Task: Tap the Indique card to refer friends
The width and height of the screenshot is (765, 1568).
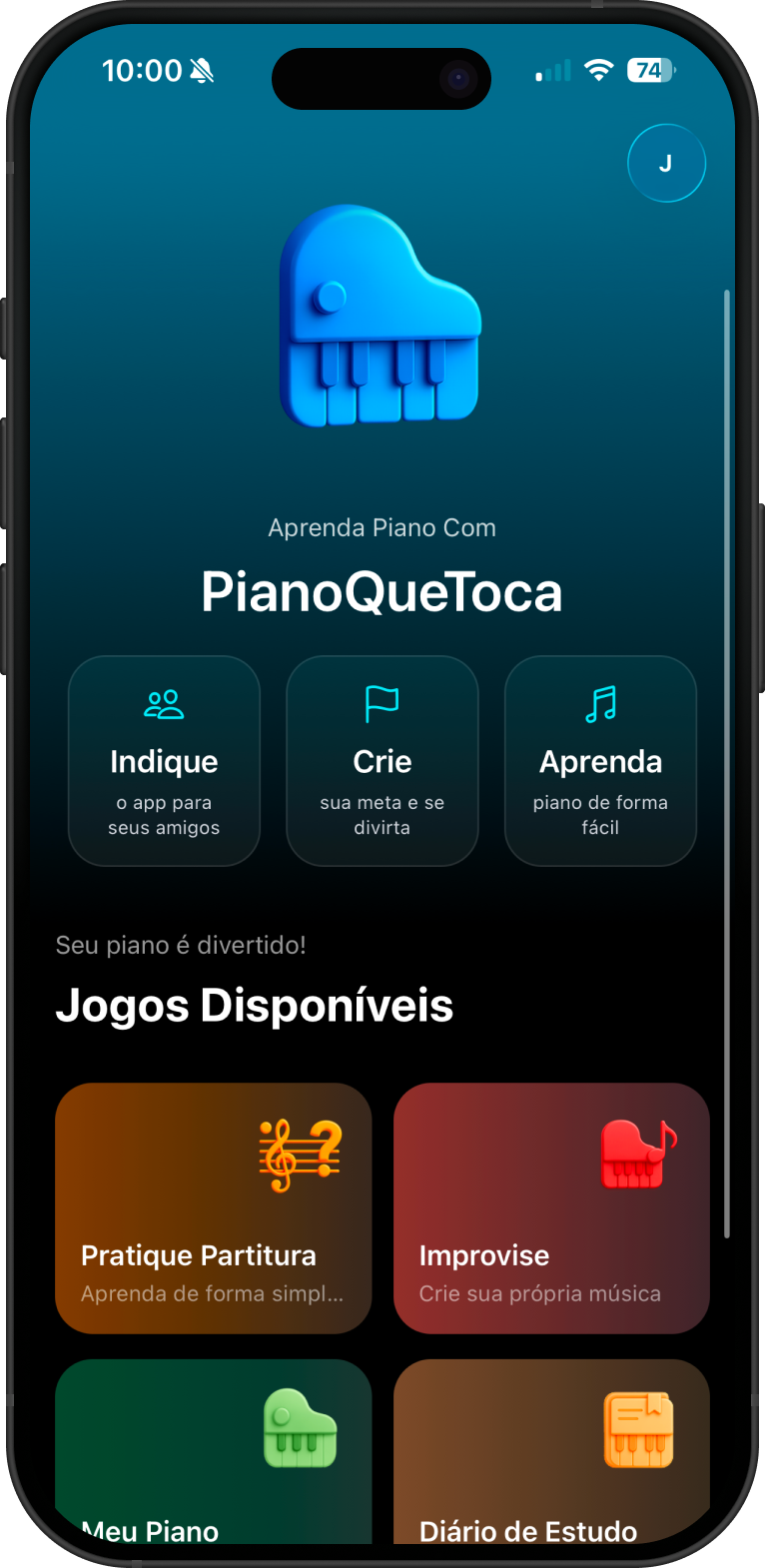Action: (164, 761)
